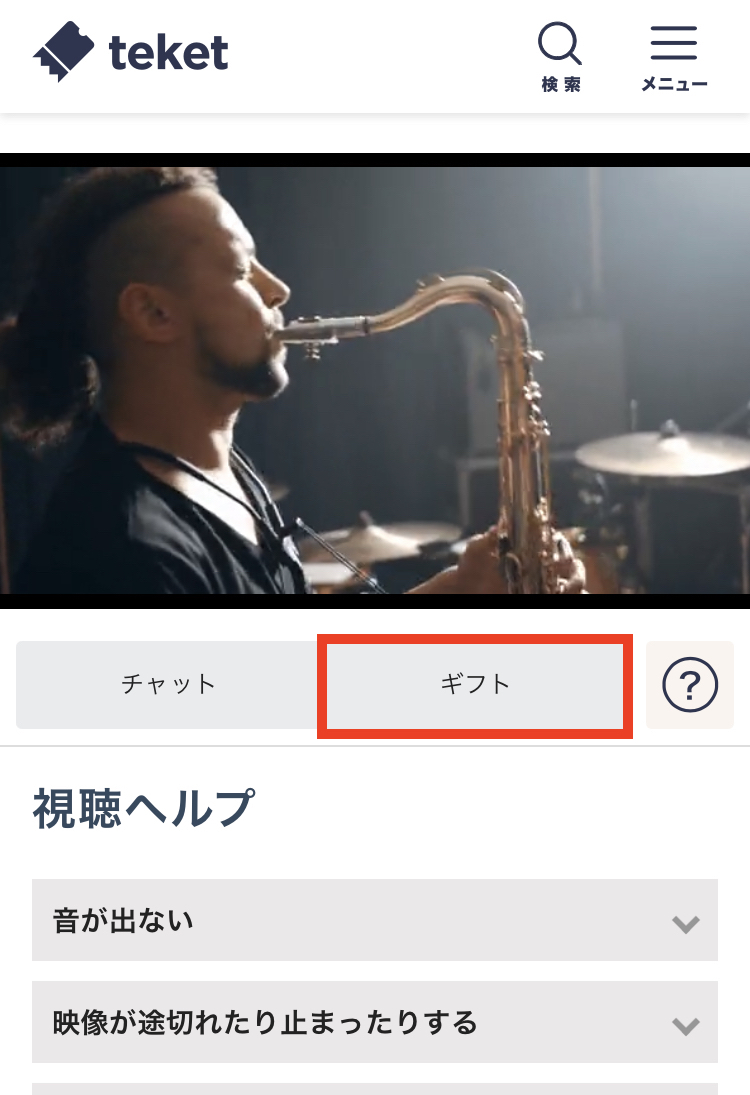Go to teket home via logo
Image resolution: width=750 pixels, height=1095 pixels.
[x=131, y=52]
